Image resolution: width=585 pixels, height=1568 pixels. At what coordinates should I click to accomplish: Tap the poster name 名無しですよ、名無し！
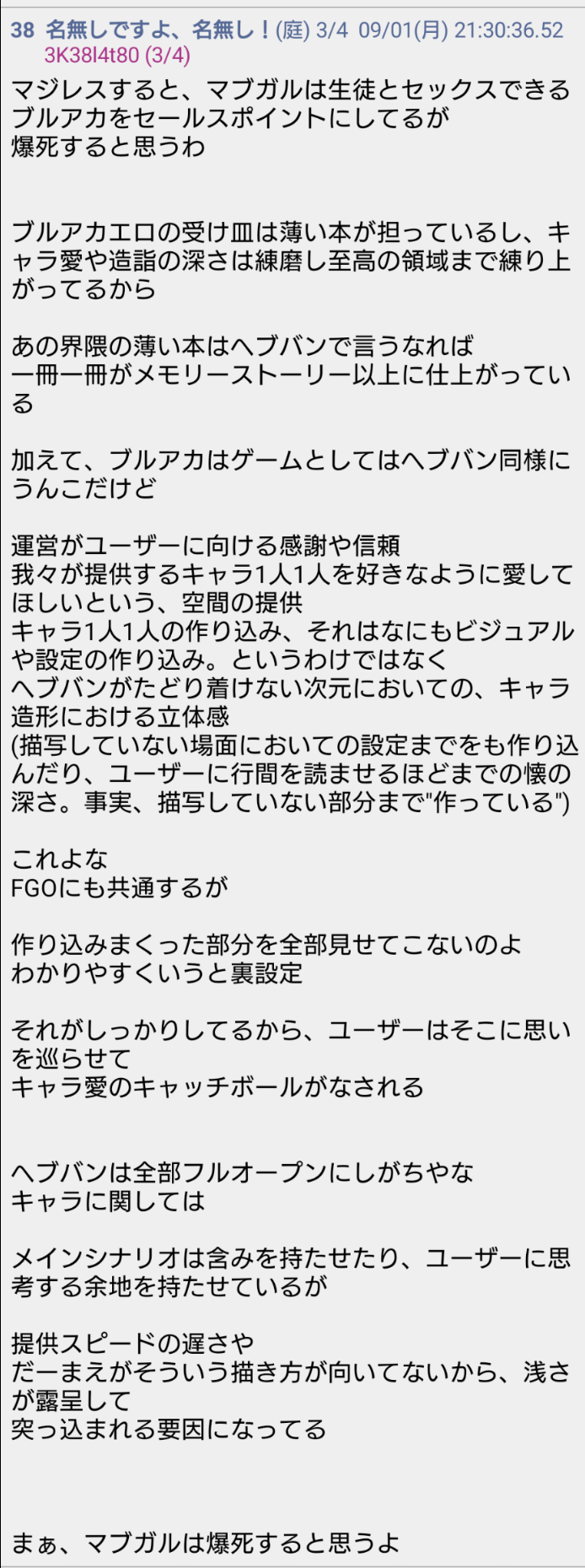[x=159, y=31]
